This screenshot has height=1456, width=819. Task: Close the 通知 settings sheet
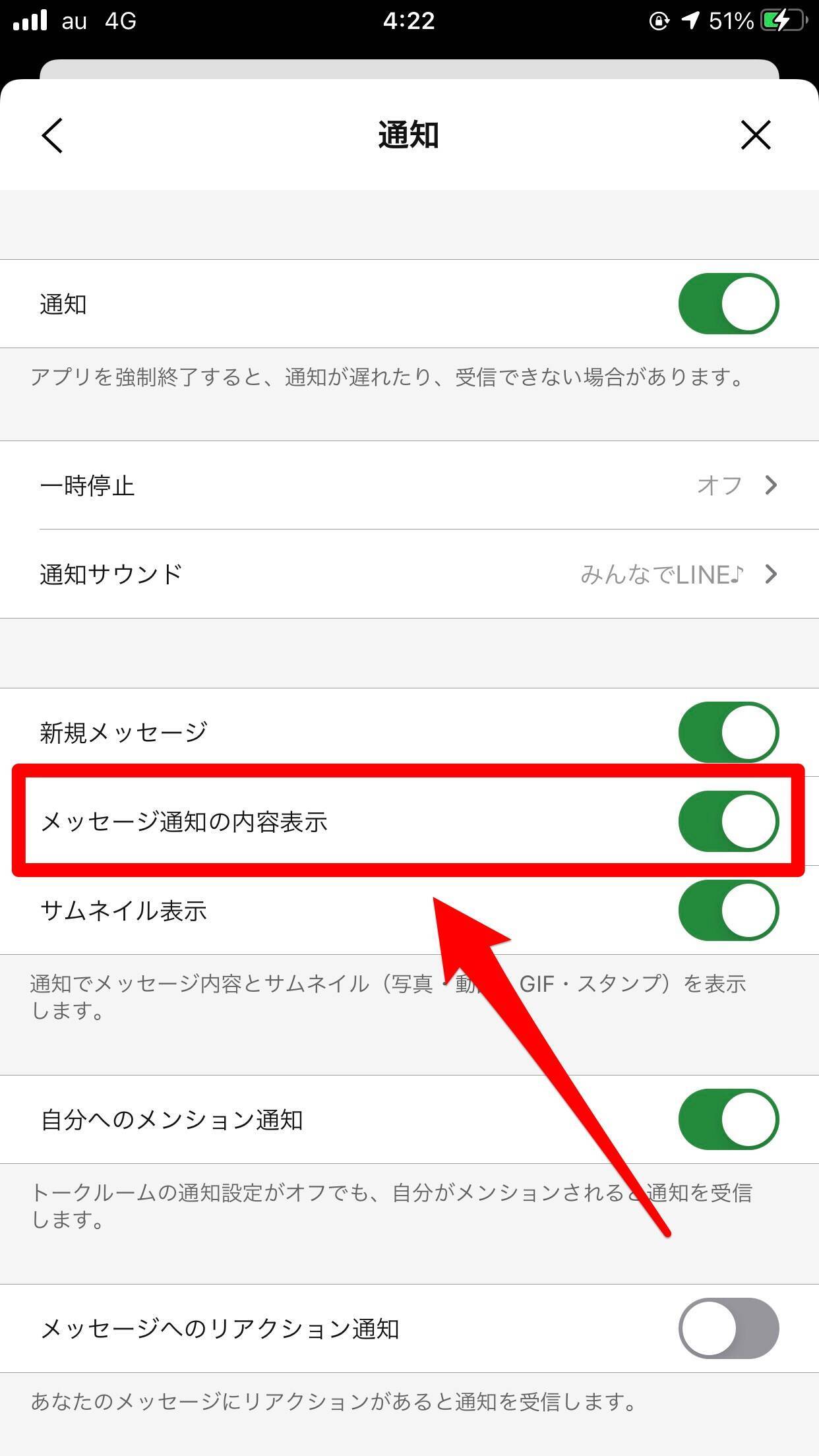coord(755,136)
